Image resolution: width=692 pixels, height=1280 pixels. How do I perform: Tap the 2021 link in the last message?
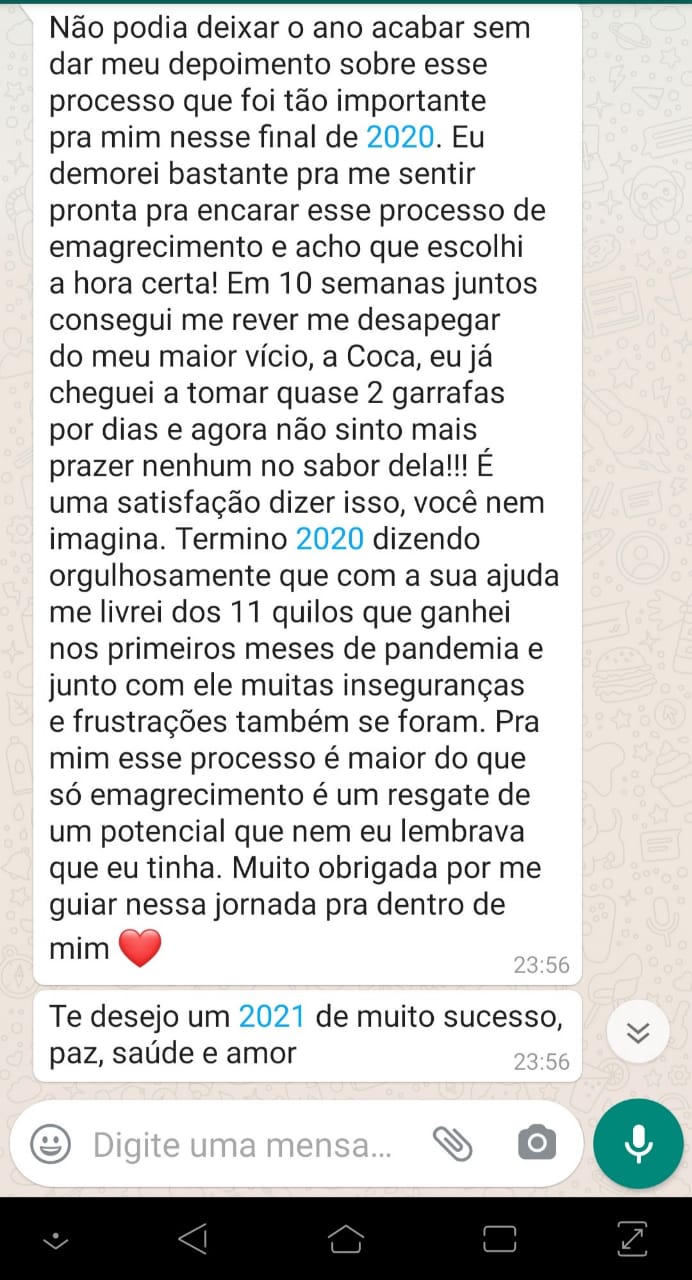(271, 1016)
